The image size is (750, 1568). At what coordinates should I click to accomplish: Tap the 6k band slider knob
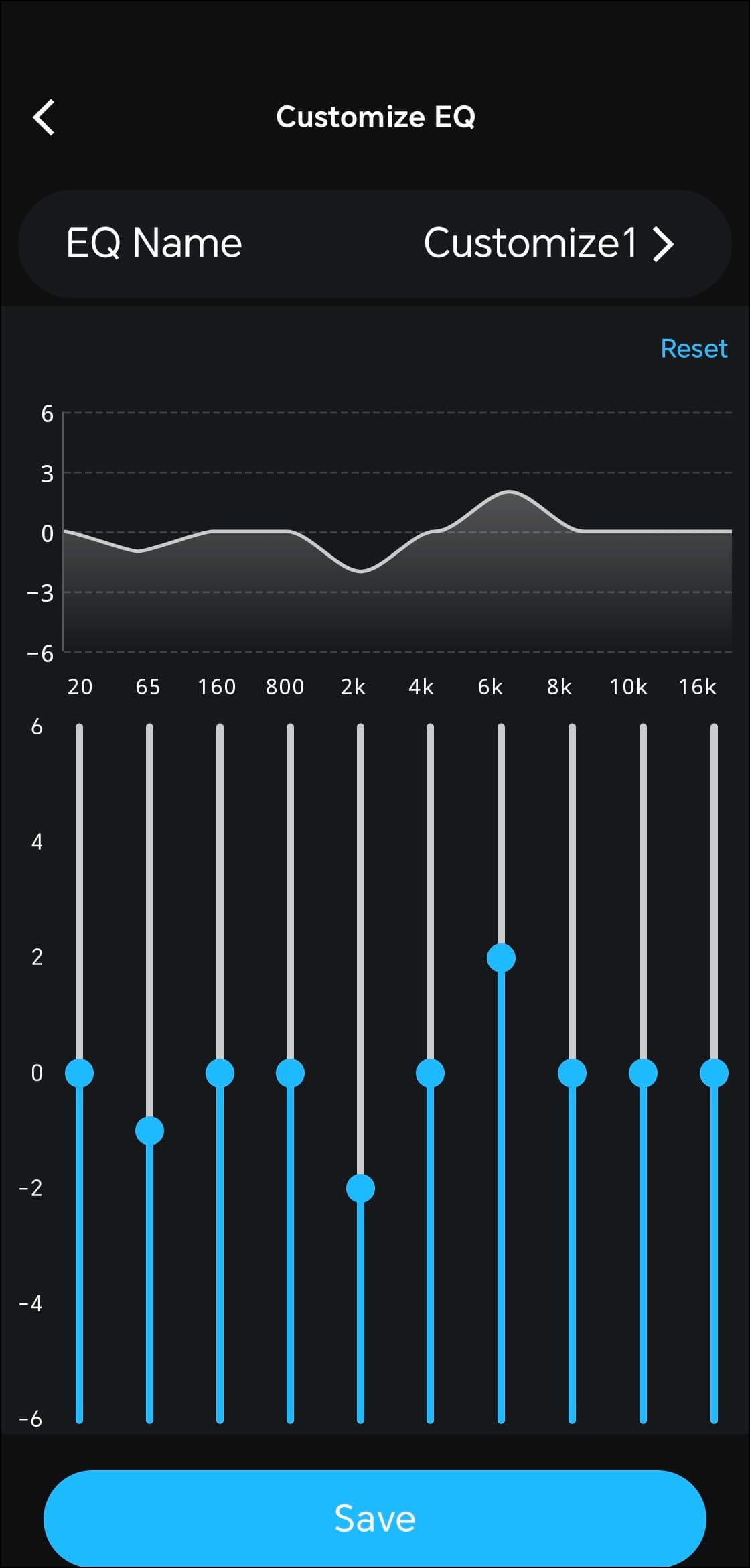tap(501, 958)
